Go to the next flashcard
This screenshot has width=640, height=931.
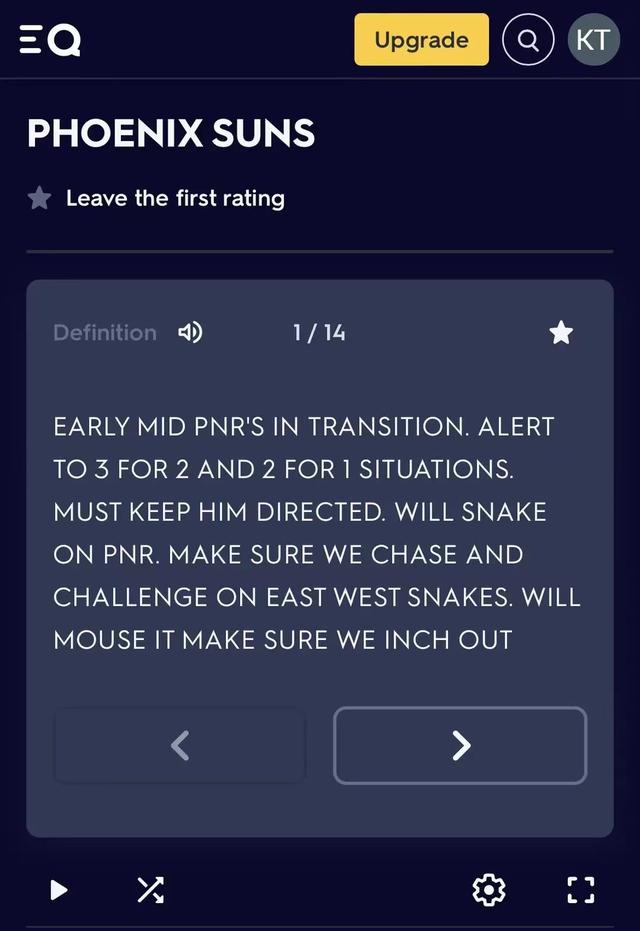click(x=460, y=745)
